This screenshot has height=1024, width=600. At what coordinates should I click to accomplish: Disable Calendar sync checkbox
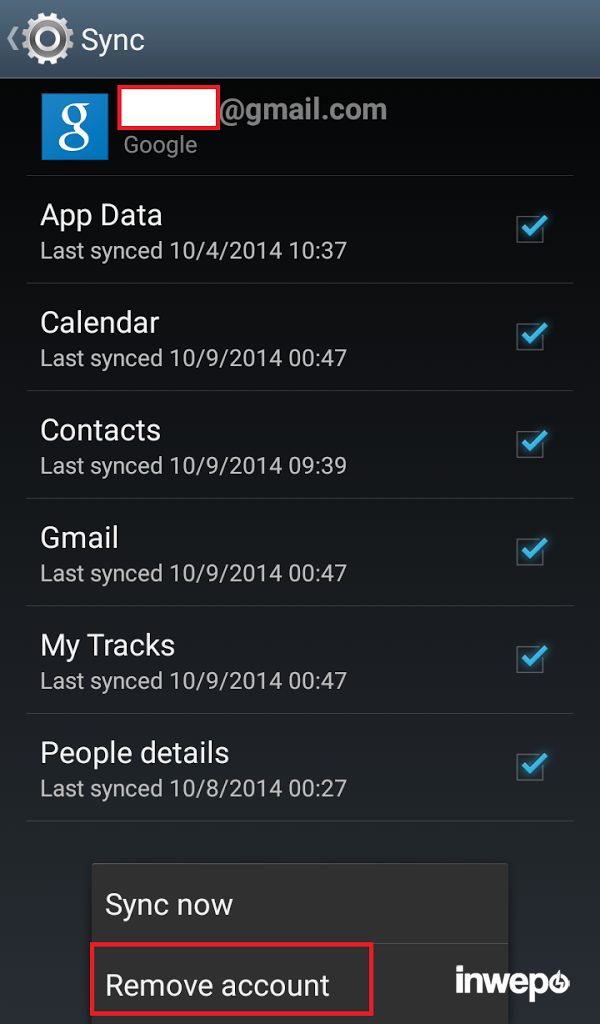[531, 336]
